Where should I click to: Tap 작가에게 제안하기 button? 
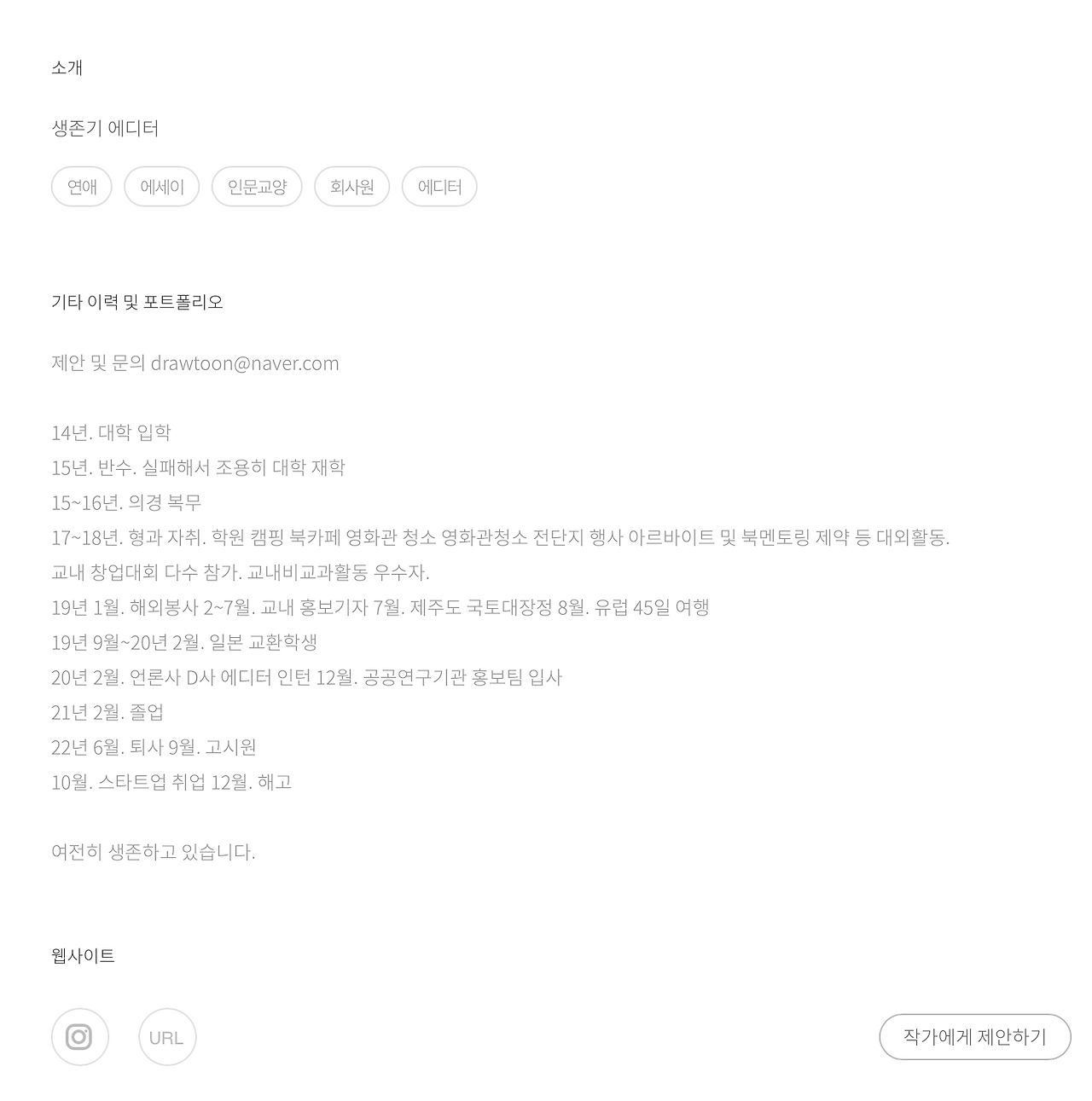975,1037
